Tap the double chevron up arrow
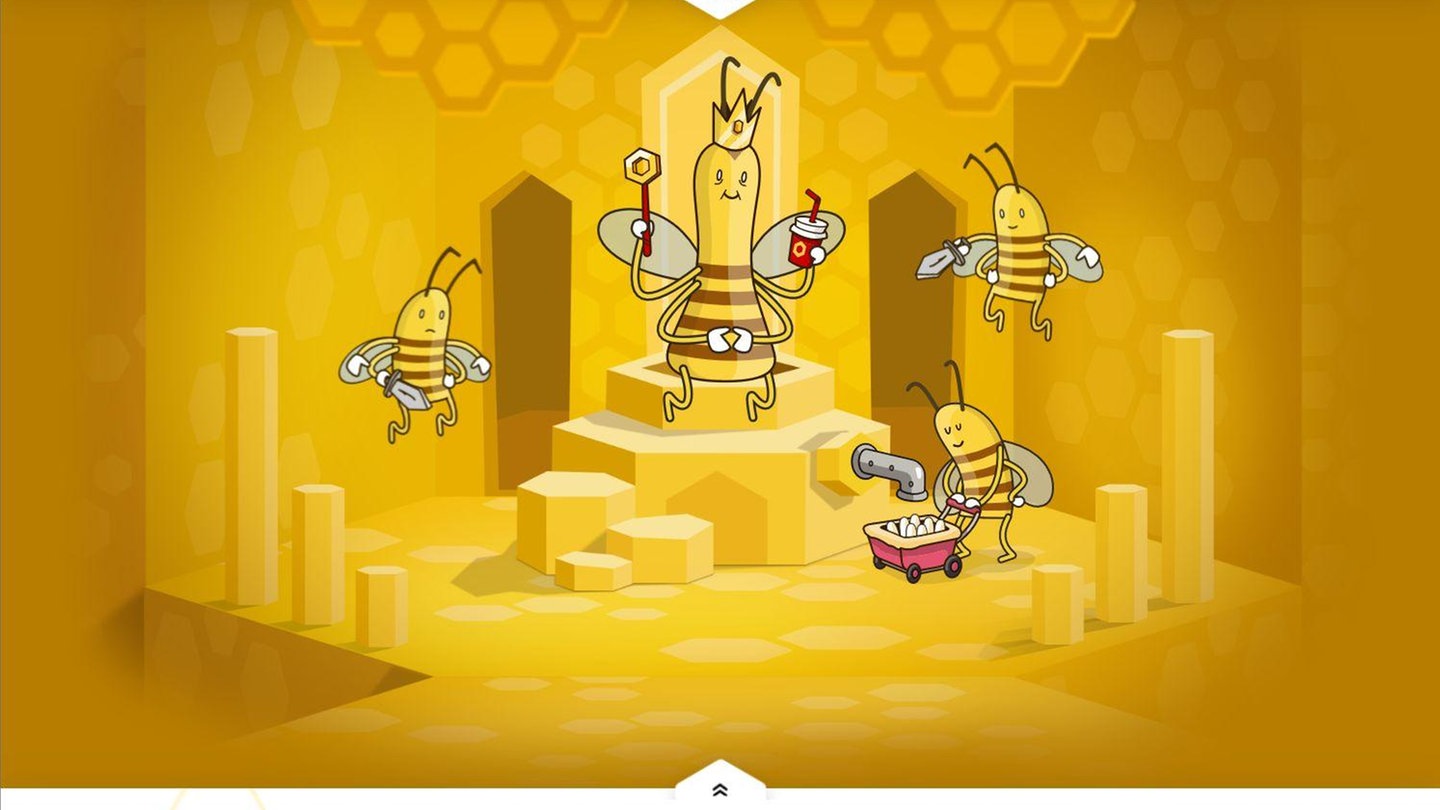Image resolution: width=1440 pixels, height=810 pixels. [x=720, y=790]
